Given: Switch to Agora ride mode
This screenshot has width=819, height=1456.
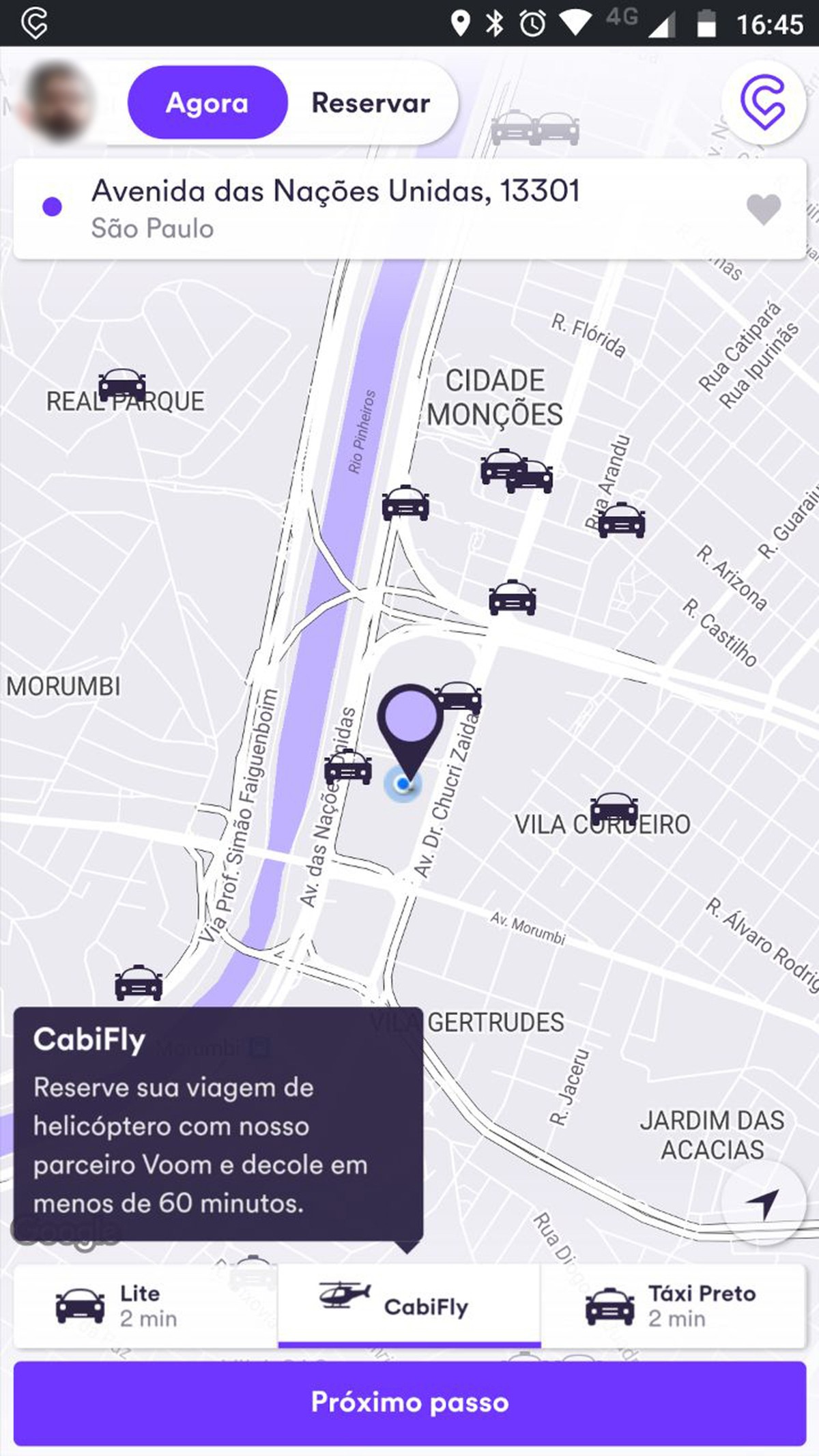Looking at the screenshot, I should tap(206, 103).
